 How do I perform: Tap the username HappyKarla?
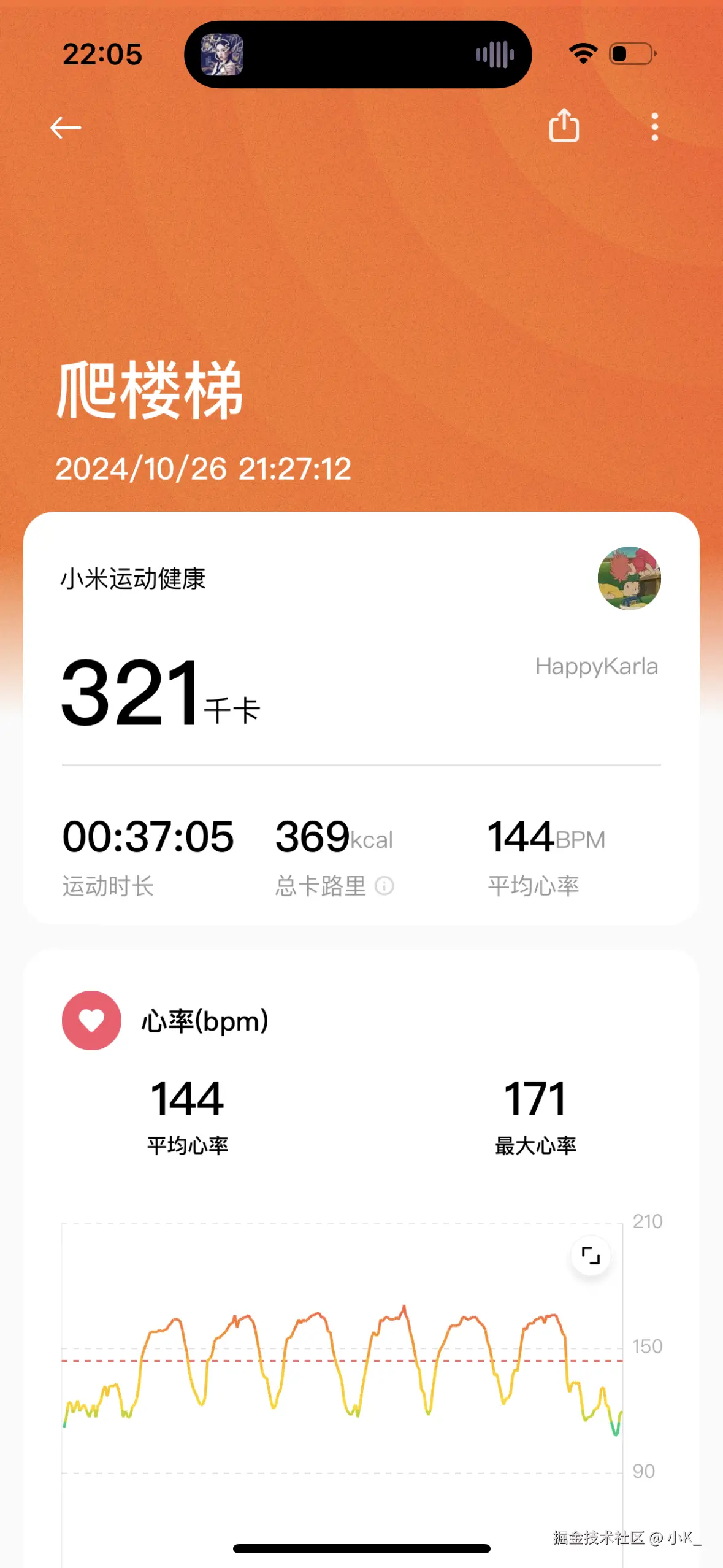596,666
